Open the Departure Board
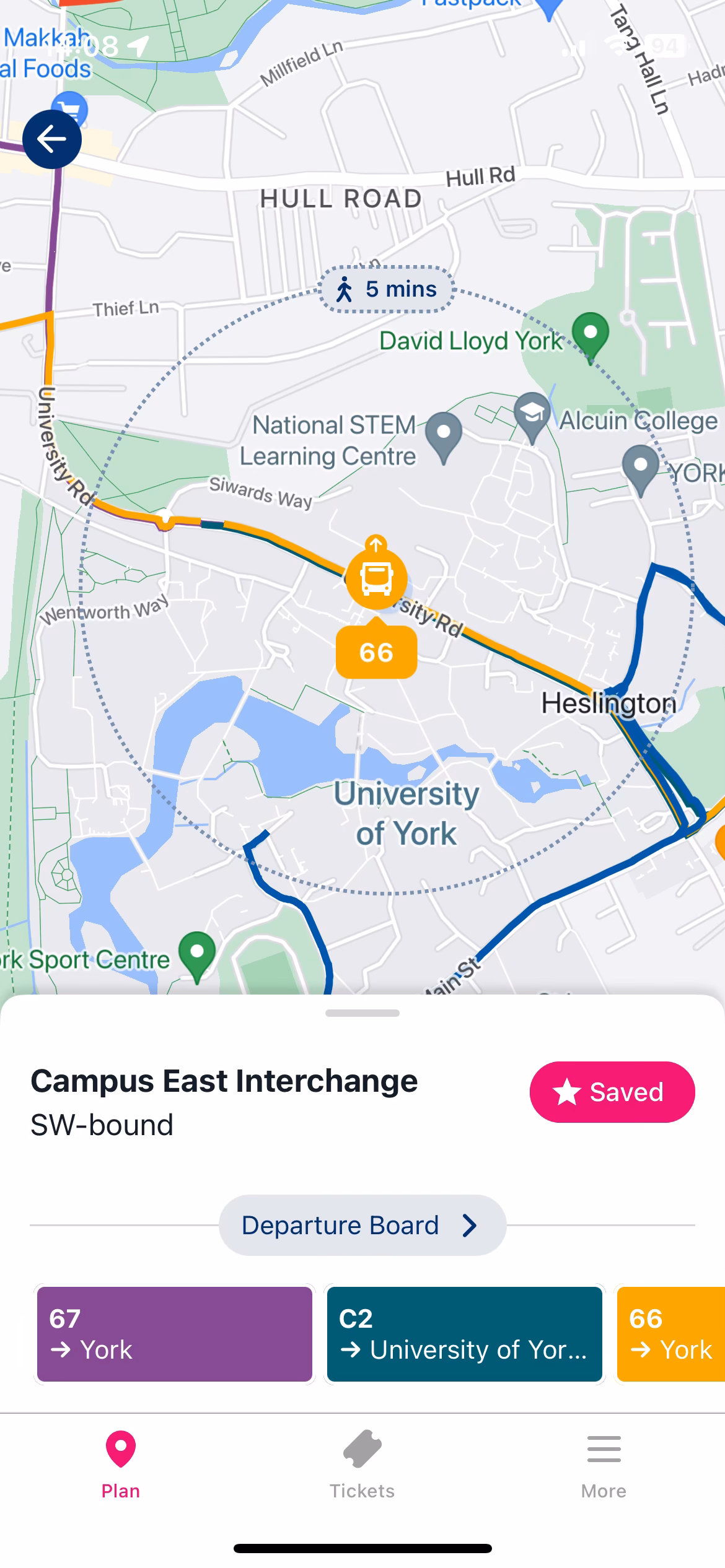This screenshot has width=725, height=1568. (362, 1225)
